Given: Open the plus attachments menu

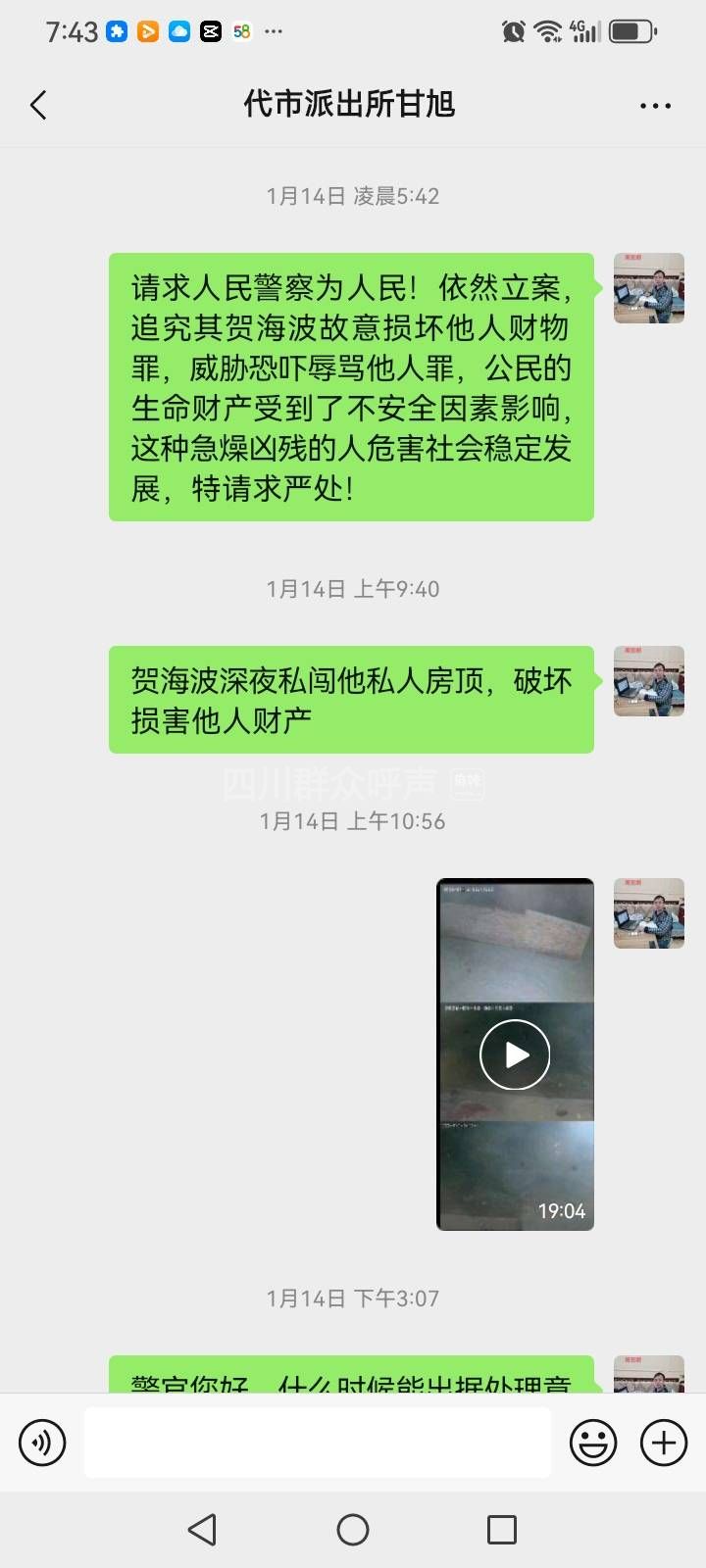Looking at the screenshot, I should point(664,1443).
